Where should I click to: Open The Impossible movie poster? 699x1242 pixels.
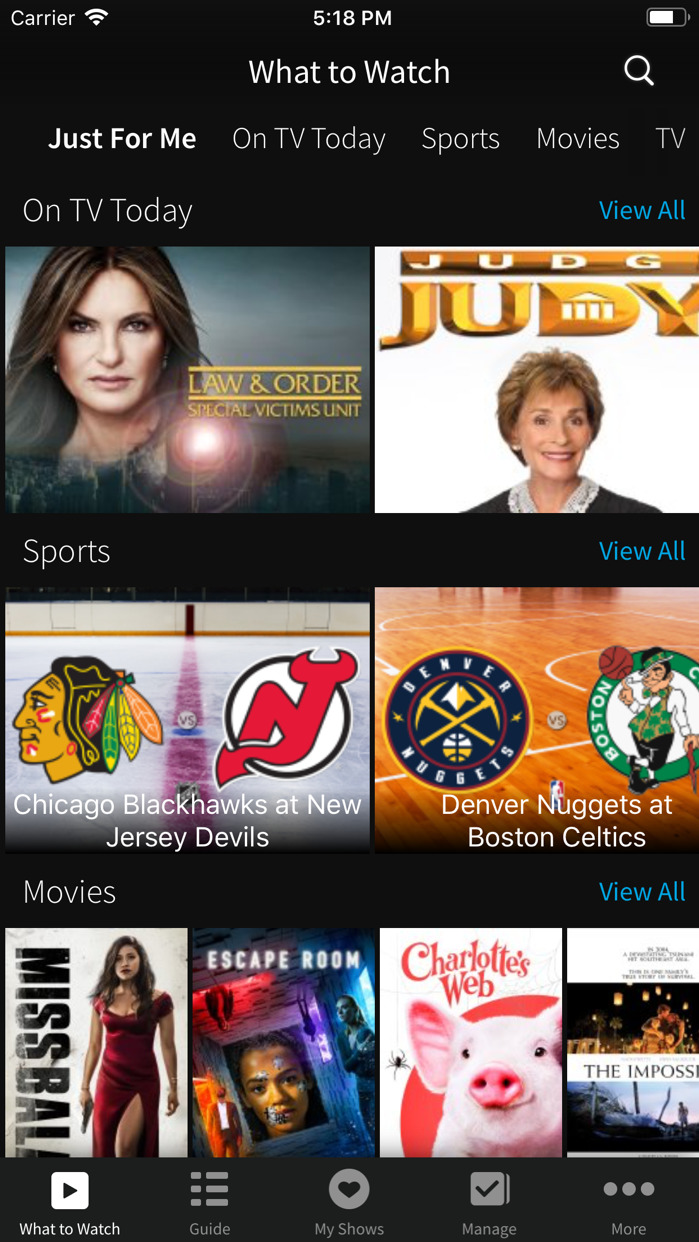pyautogui.click(x=632, y=1042)
